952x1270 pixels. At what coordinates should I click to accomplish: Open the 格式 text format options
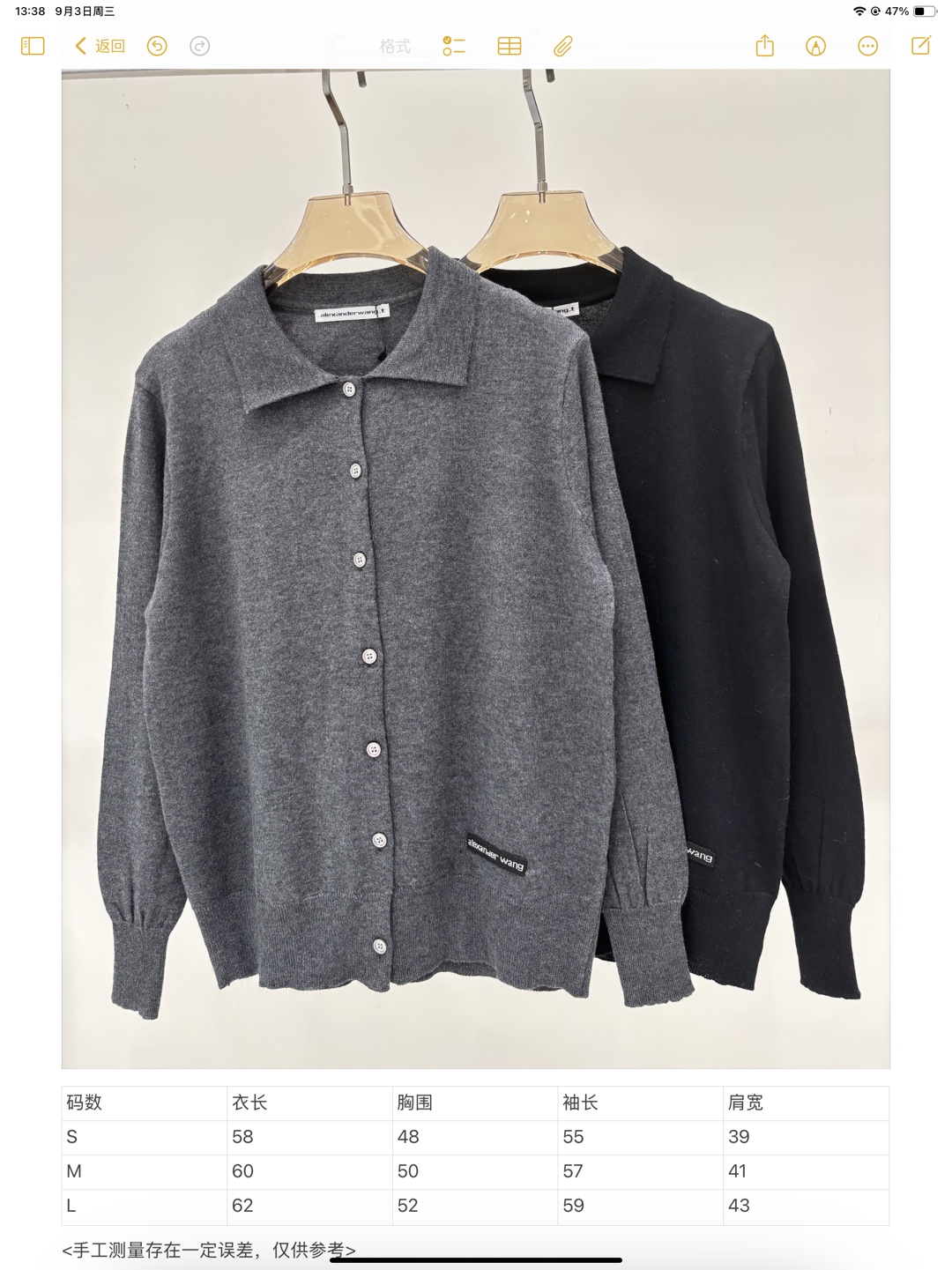[x=395, y=46]
